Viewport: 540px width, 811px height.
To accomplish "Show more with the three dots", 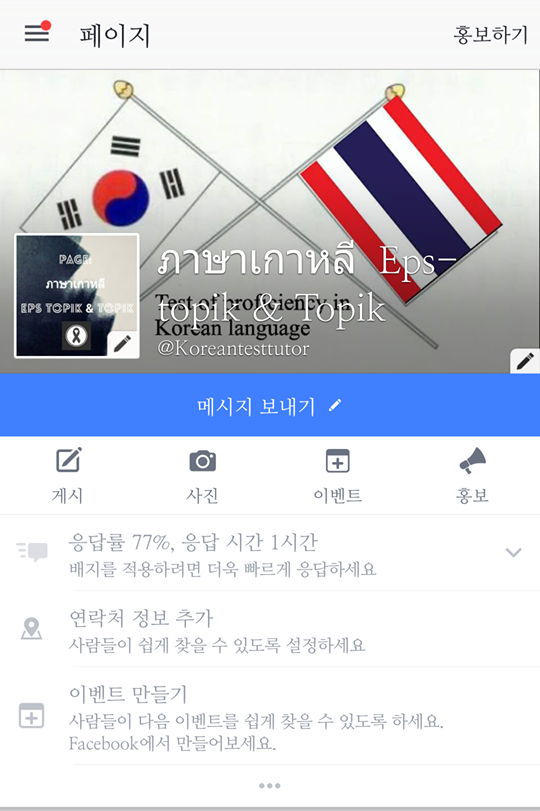I will click(269, 786).
